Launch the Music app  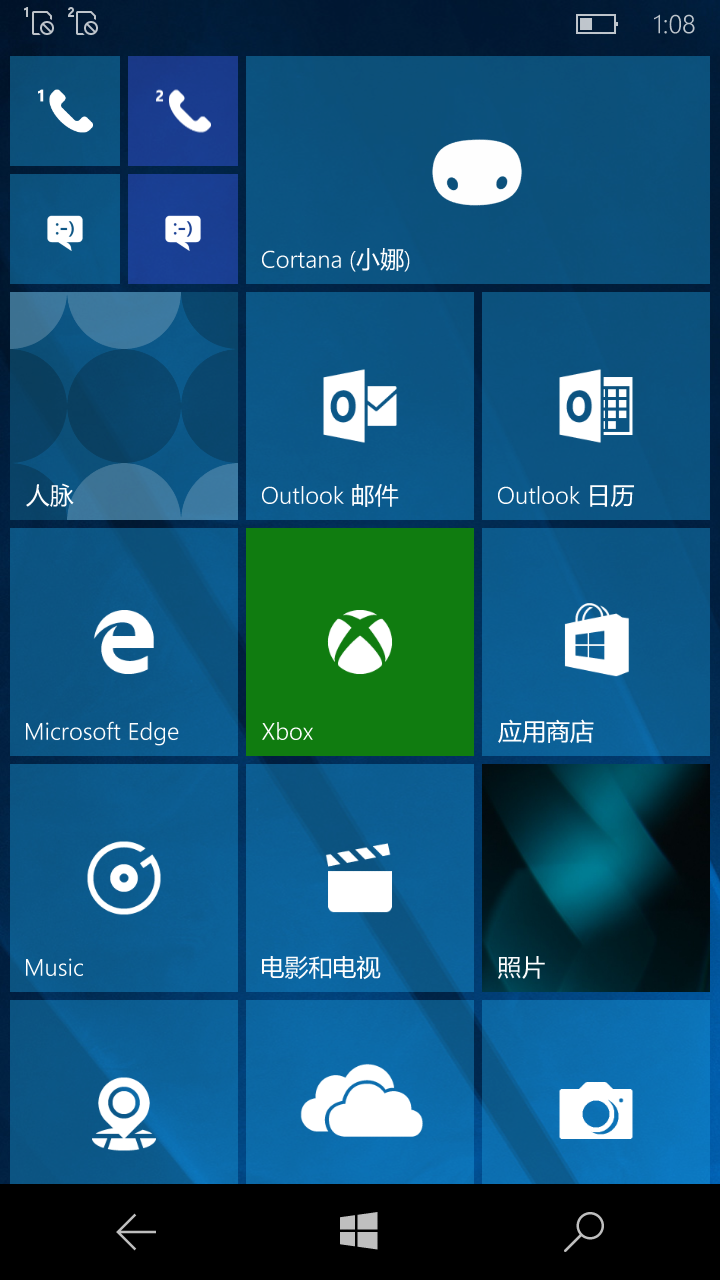124,878
